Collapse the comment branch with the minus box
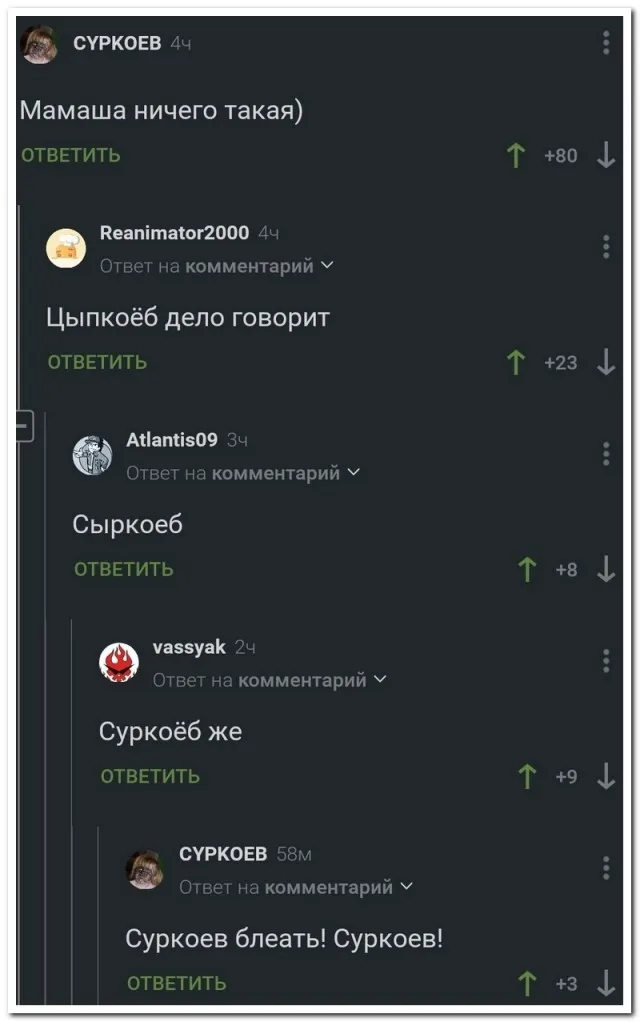Image resolution: width=640 pixels, height=1022 pixels. click(x=24, y=425)
